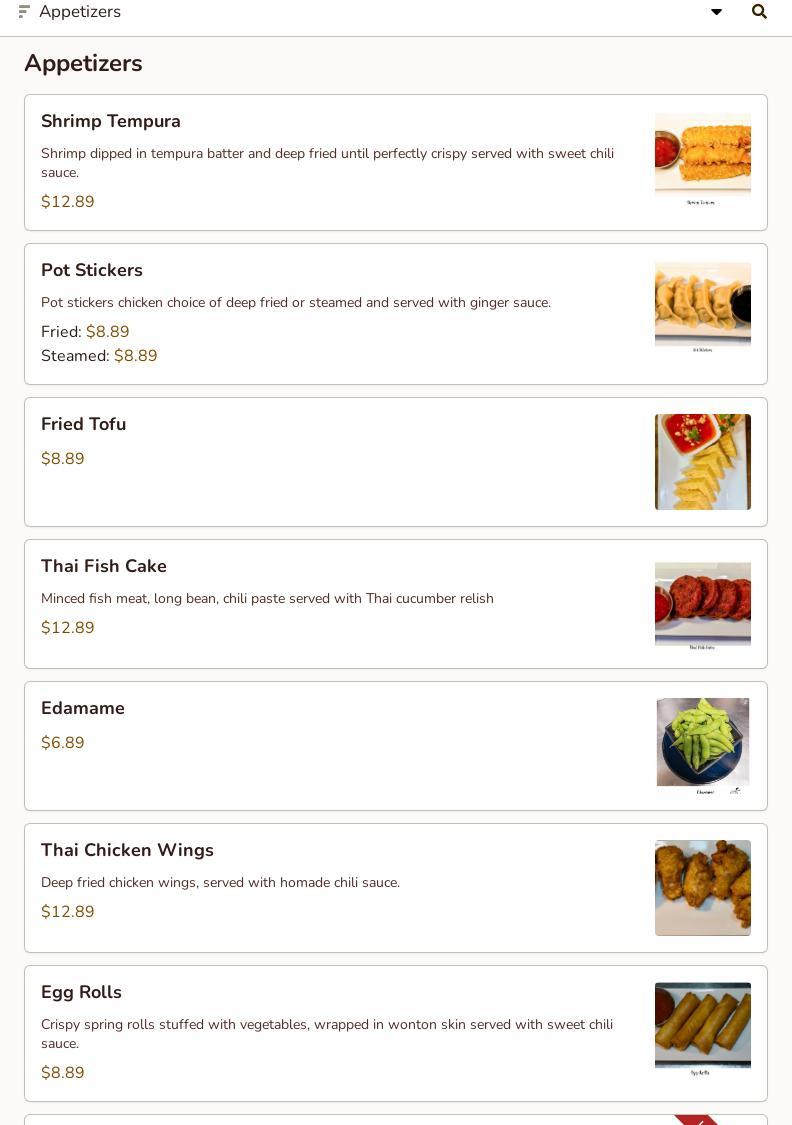The image size is (792, 1125).
Task: Open the menu search icon
Action: 759,12
